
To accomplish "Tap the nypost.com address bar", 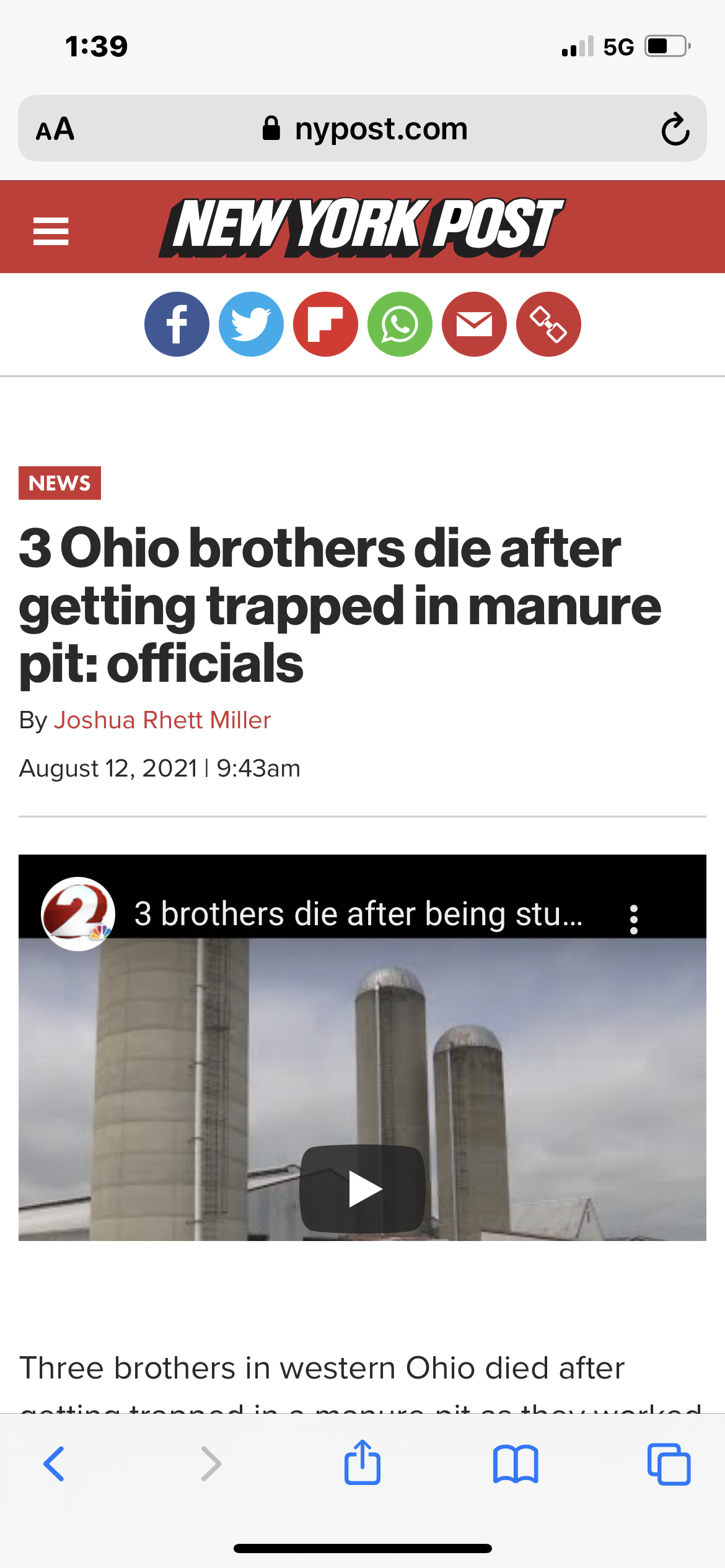I will (x=366, y=129).
